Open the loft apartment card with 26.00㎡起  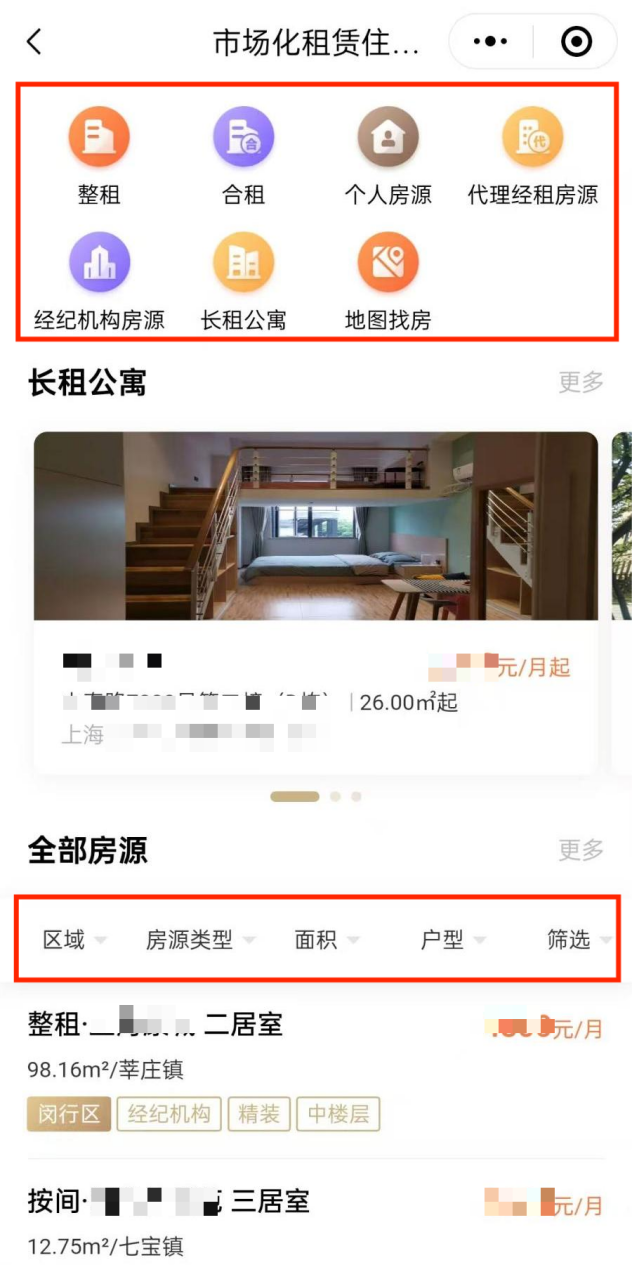click(x=316, y=600)
